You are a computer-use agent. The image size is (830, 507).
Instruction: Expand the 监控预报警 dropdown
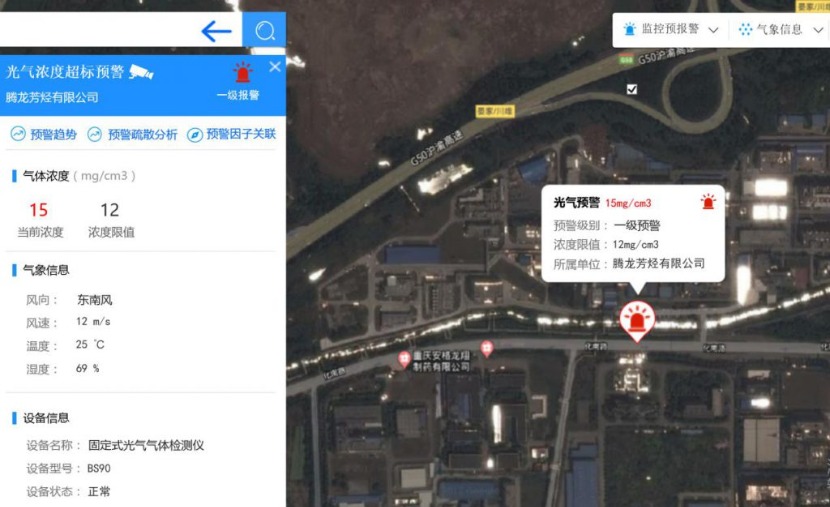670,30
